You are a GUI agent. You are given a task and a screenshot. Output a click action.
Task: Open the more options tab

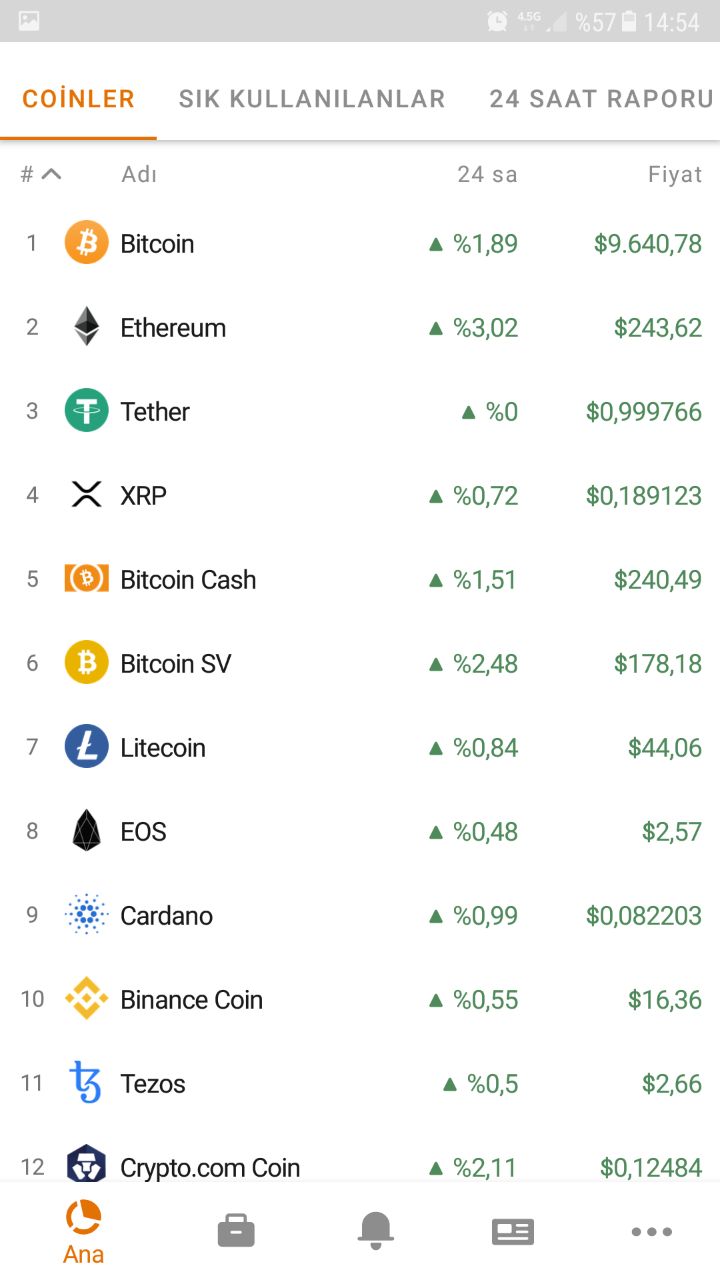click(651, 1232)
